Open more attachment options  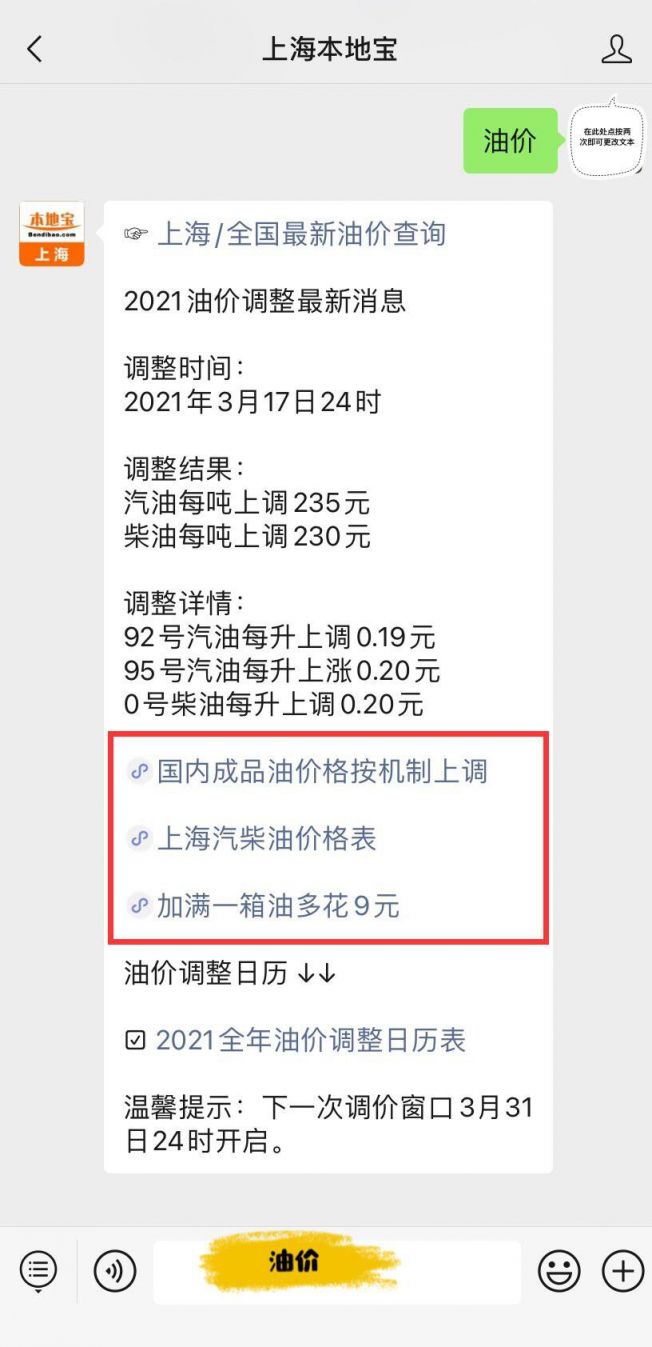tap(622, 1272)
